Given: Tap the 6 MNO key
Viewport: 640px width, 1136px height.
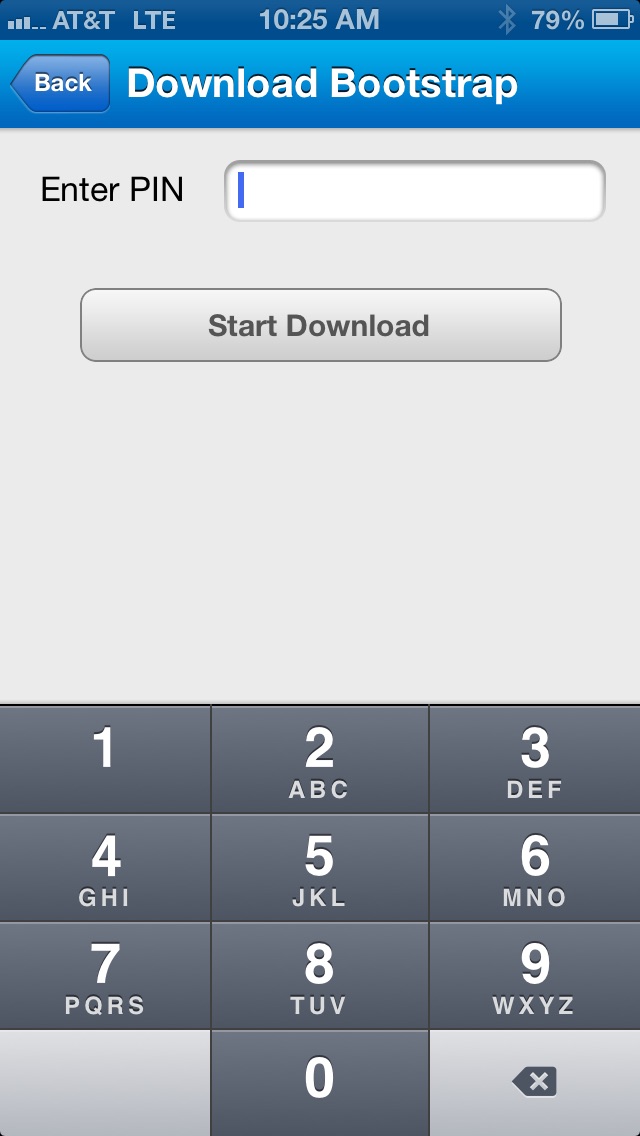Looking at the screenshot, I should [535, 868].
